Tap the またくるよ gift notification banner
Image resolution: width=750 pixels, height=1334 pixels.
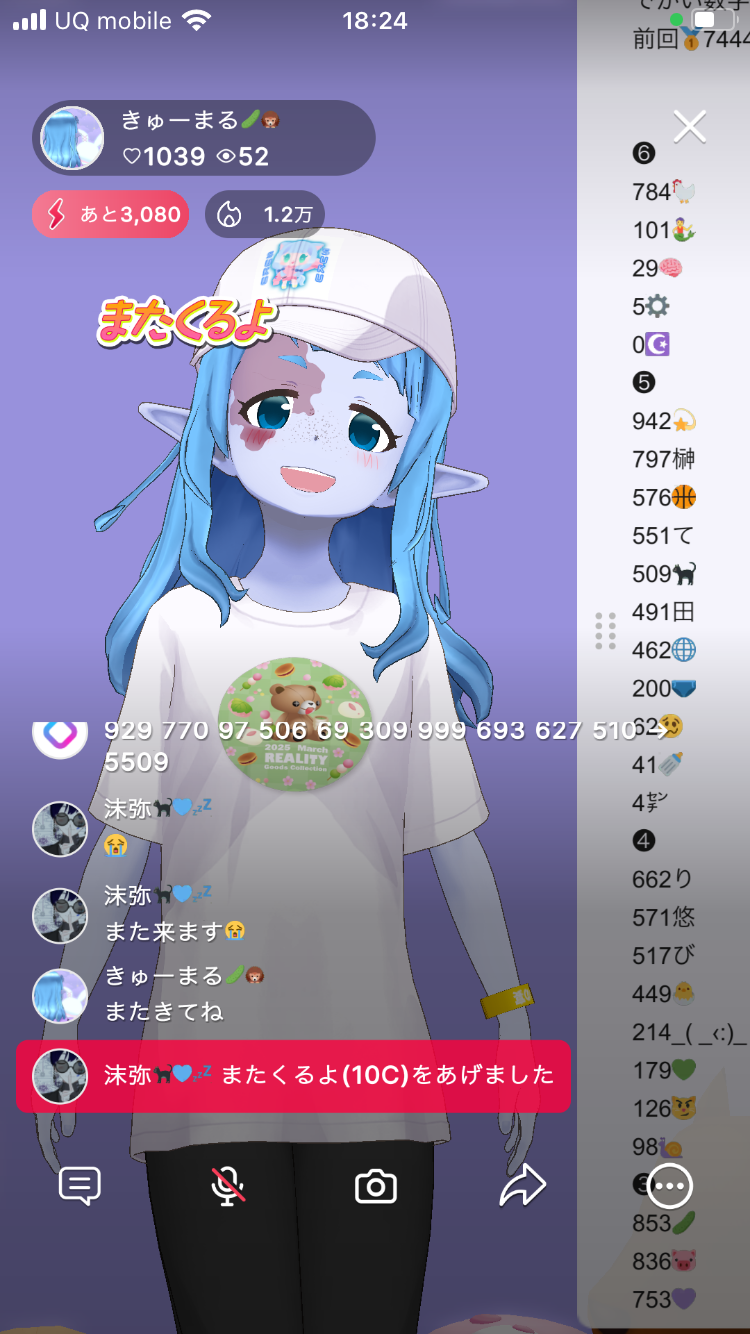293,1076
